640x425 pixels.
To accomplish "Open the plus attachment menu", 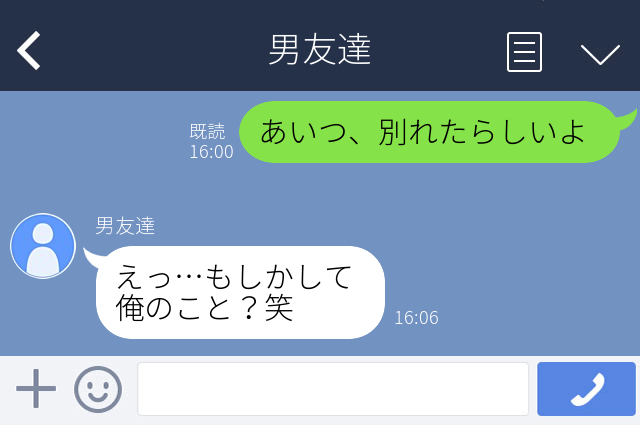I will coord(36,388).
